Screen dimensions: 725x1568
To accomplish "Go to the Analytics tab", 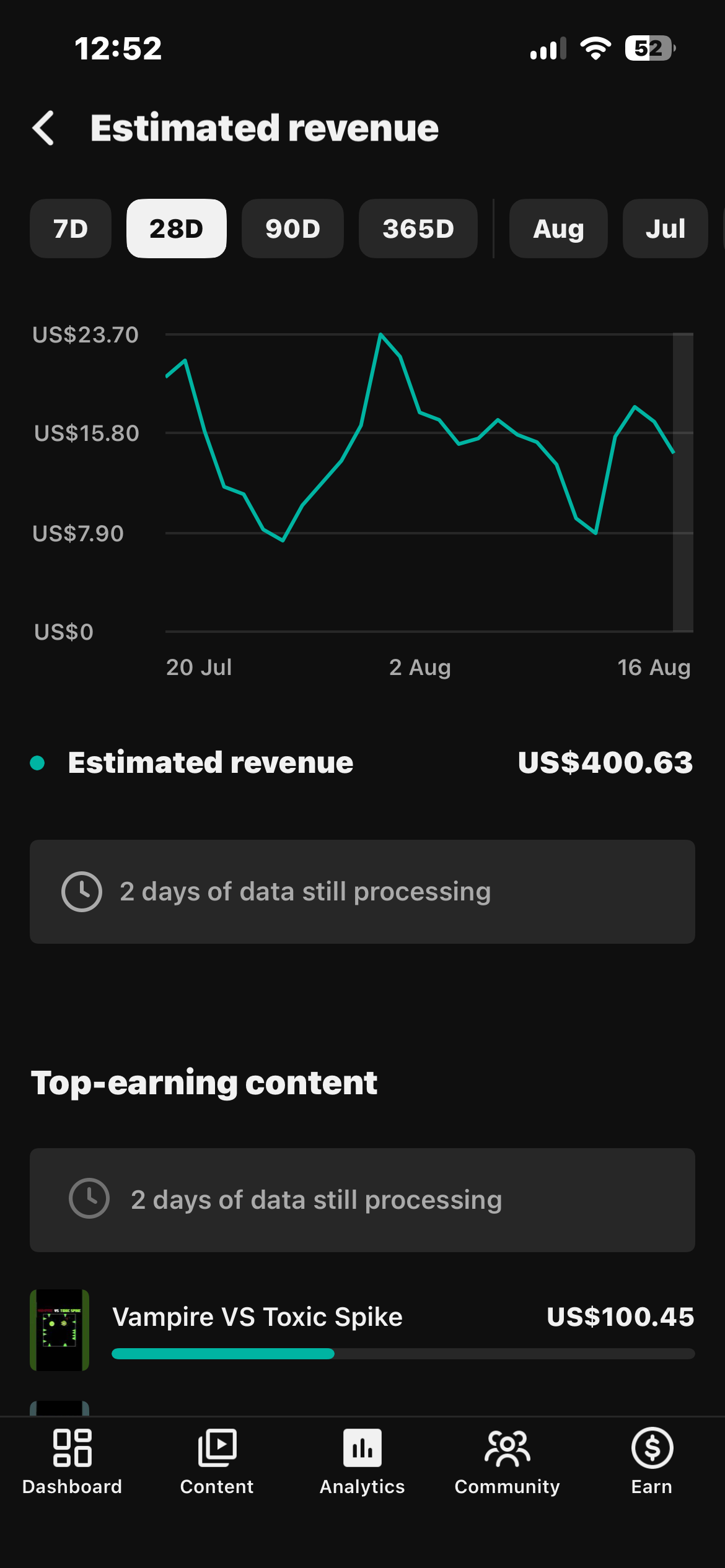I will click(362, 1461).
